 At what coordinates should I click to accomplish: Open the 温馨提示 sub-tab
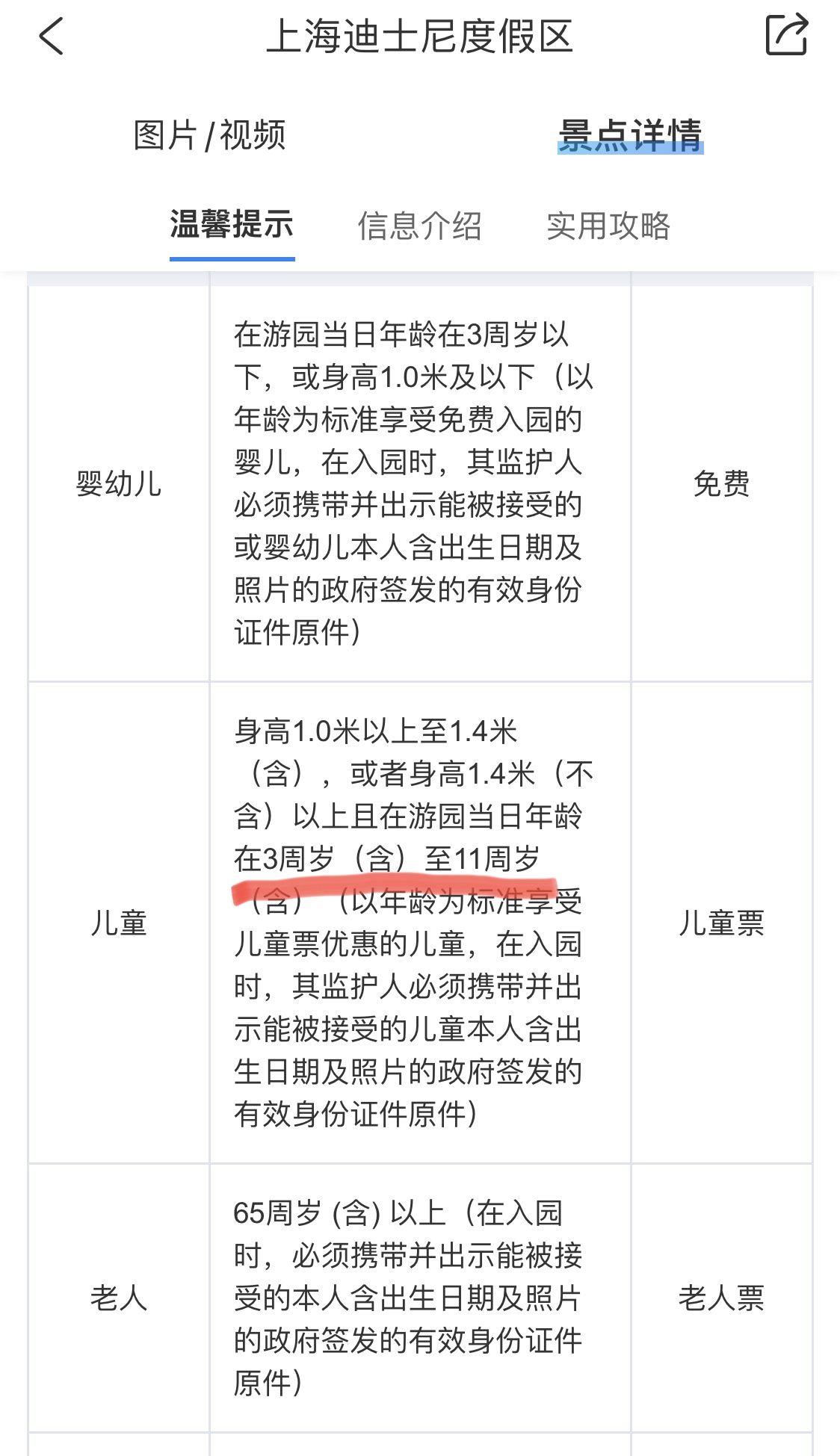232,225
